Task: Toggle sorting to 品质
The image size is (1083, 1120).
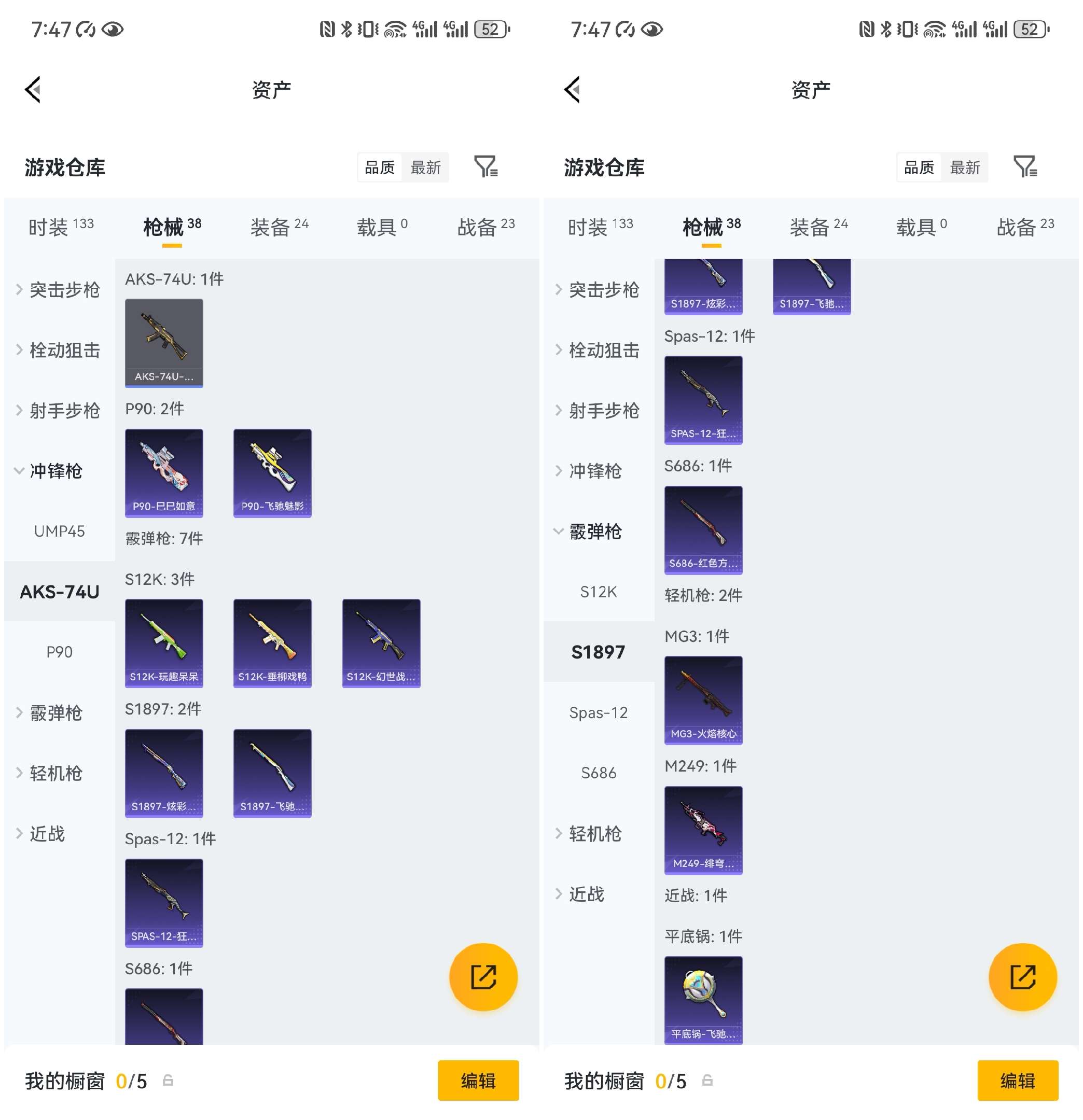Action: coord(380,167)
